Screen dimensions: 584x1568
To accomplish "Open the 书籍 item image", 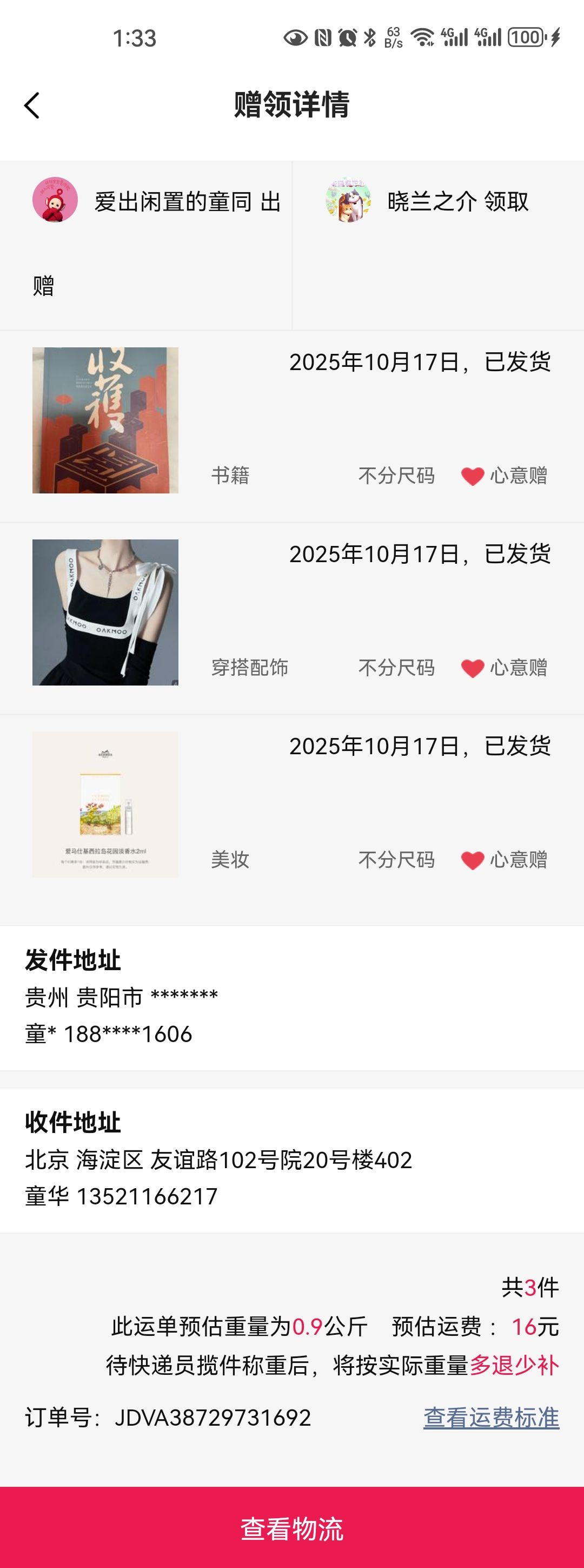I will (x=105, y=420).
